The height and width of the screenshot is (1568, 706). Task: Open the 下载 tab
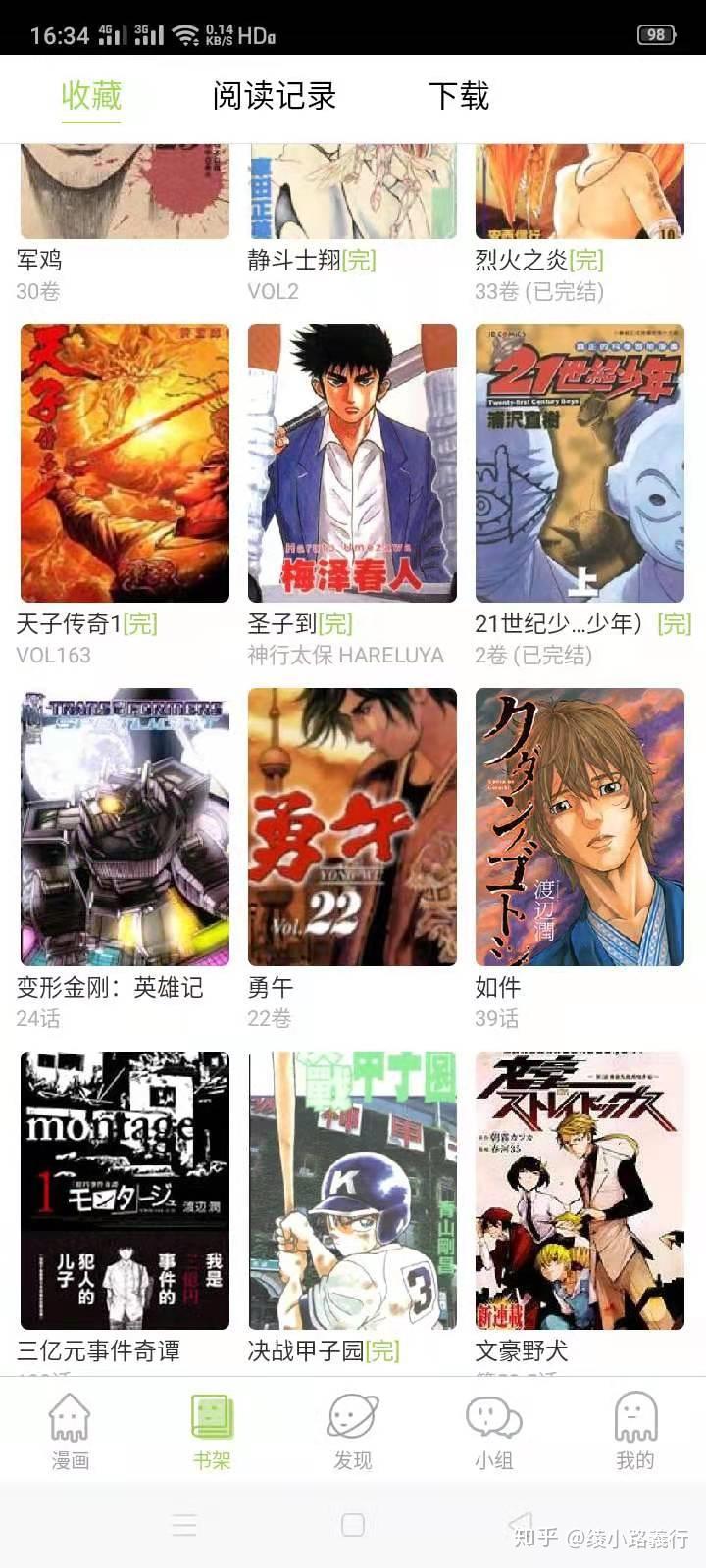pos(458,96)
